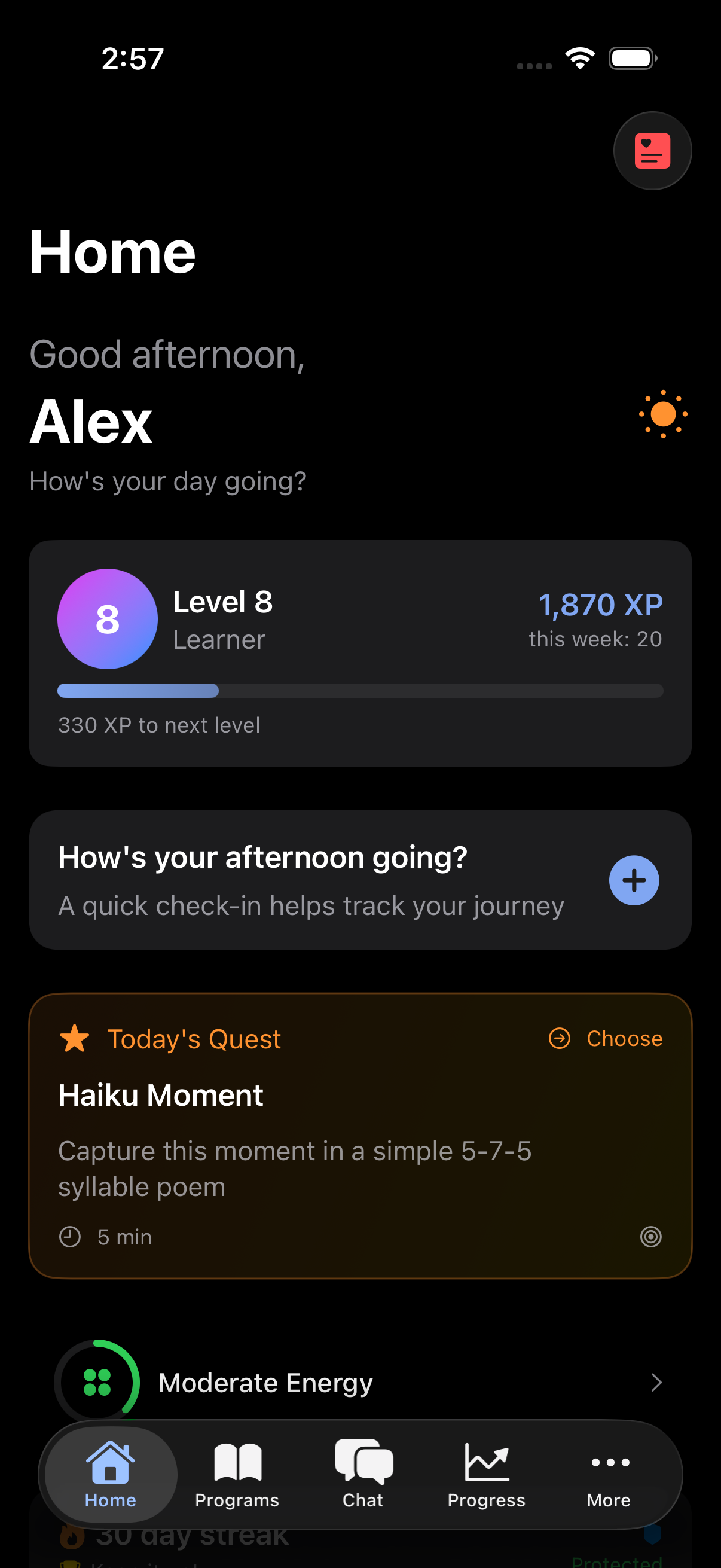The image size is (721, 1568).
Task: Click the arrow icon next to Choose
Action: (x=558, y=1039)
